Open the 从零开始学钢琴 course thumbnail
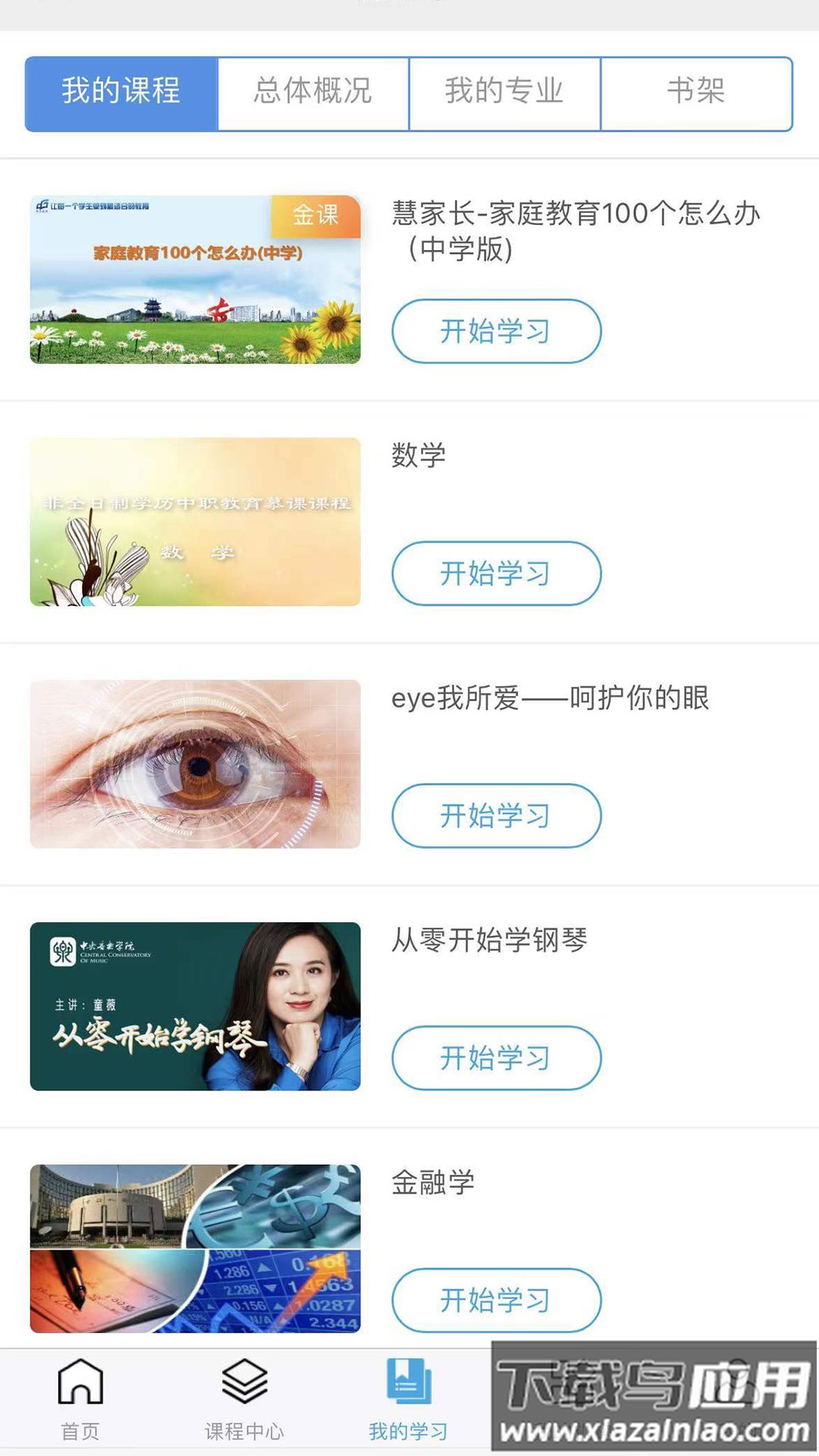 tap(194, 1009)
